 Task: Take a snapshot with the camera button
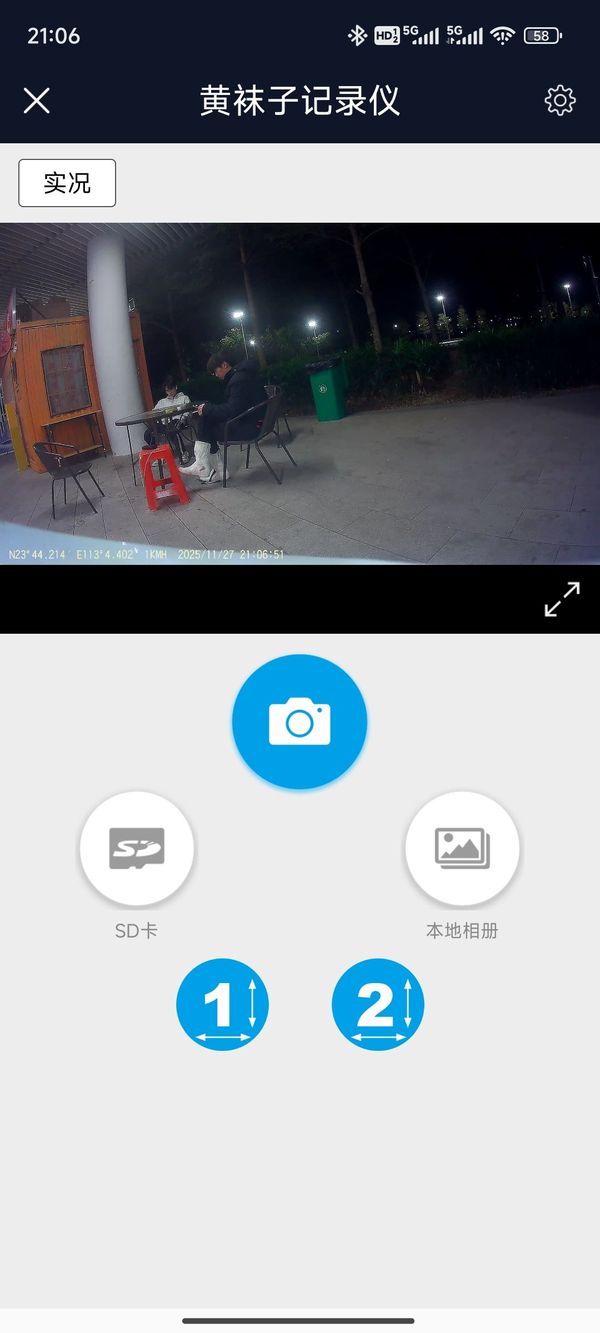tap(300, 721)
